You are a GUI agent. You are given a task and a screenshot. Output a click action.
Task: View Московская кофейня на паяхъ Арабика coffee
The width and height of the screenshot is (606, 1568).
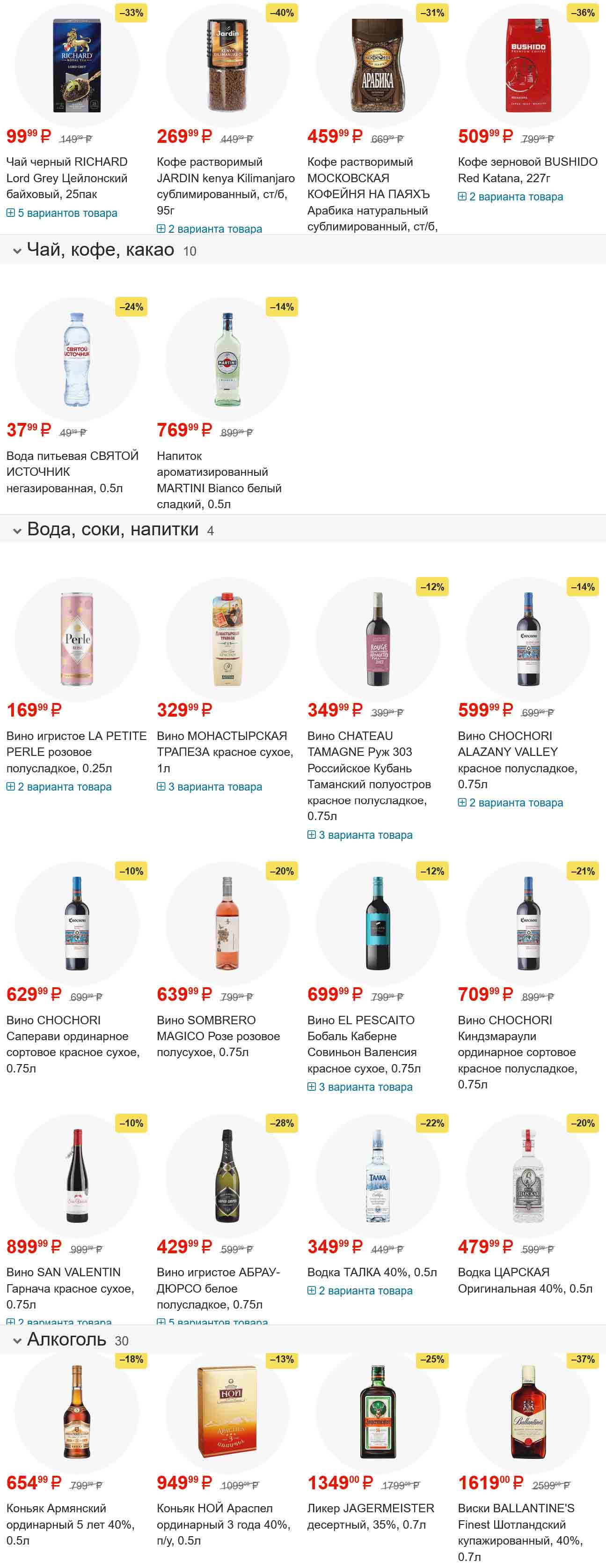click(368, 193)
